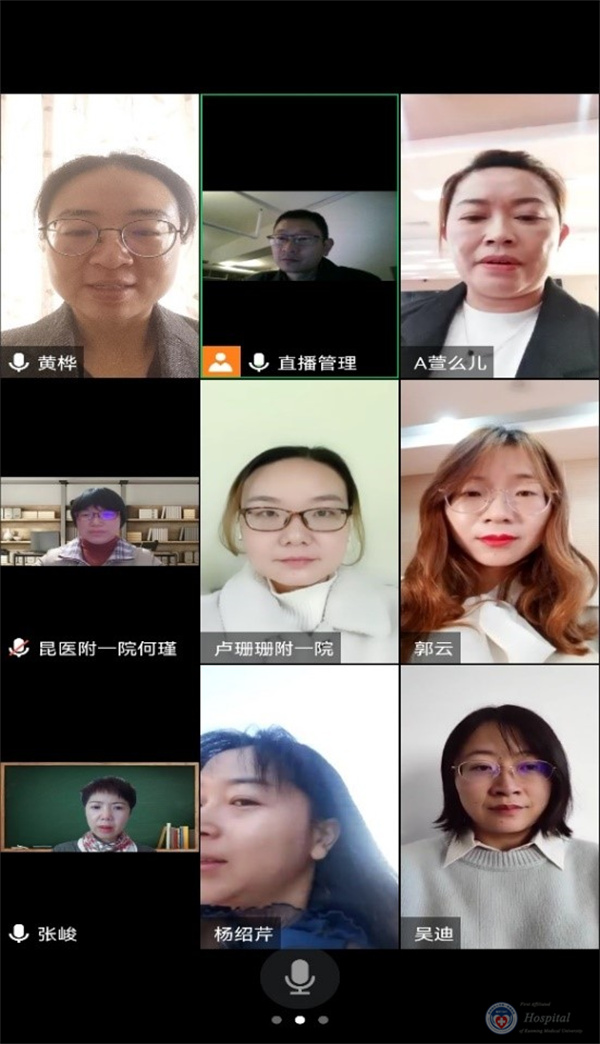Toggle the microphone button at the bottom
Screen dimensions: 600x1044
(x=300, y=978)
